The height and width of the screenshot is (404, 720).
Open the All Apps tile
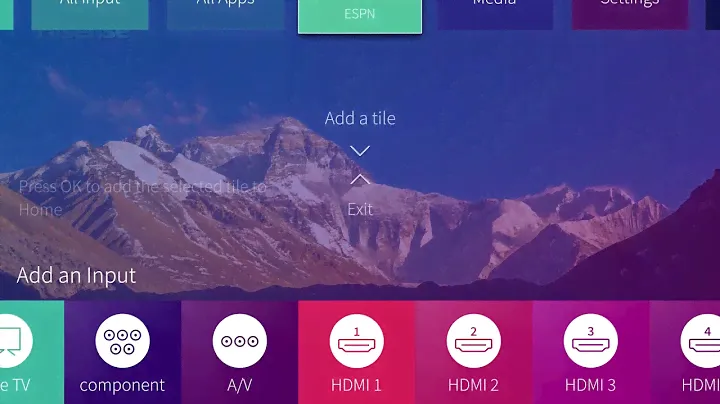click(226, 12)
